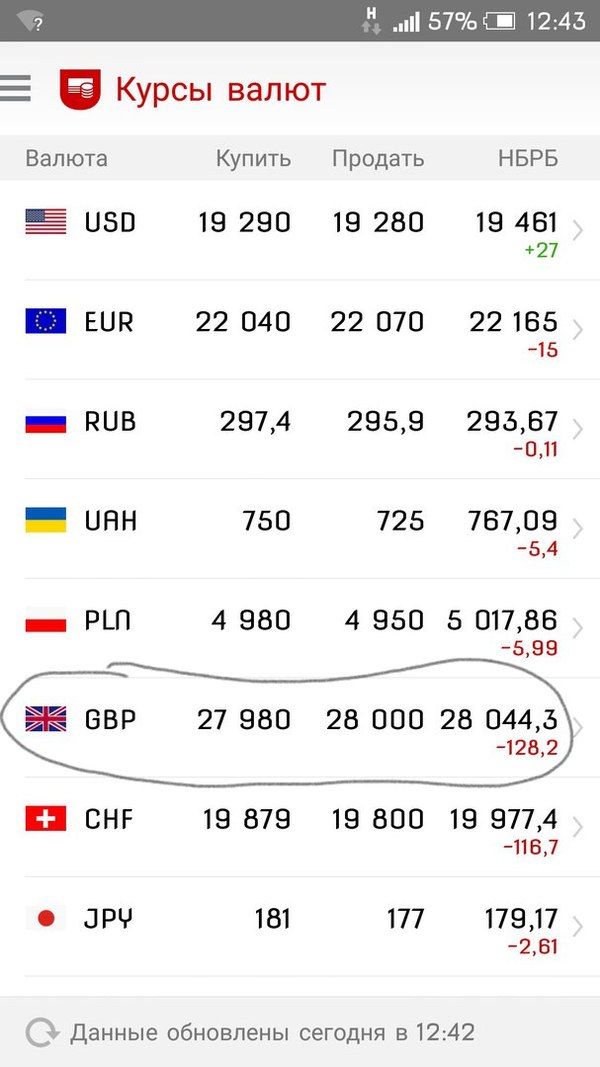
Task: Refresh the currency rates data
Action: click(42, 1032)
